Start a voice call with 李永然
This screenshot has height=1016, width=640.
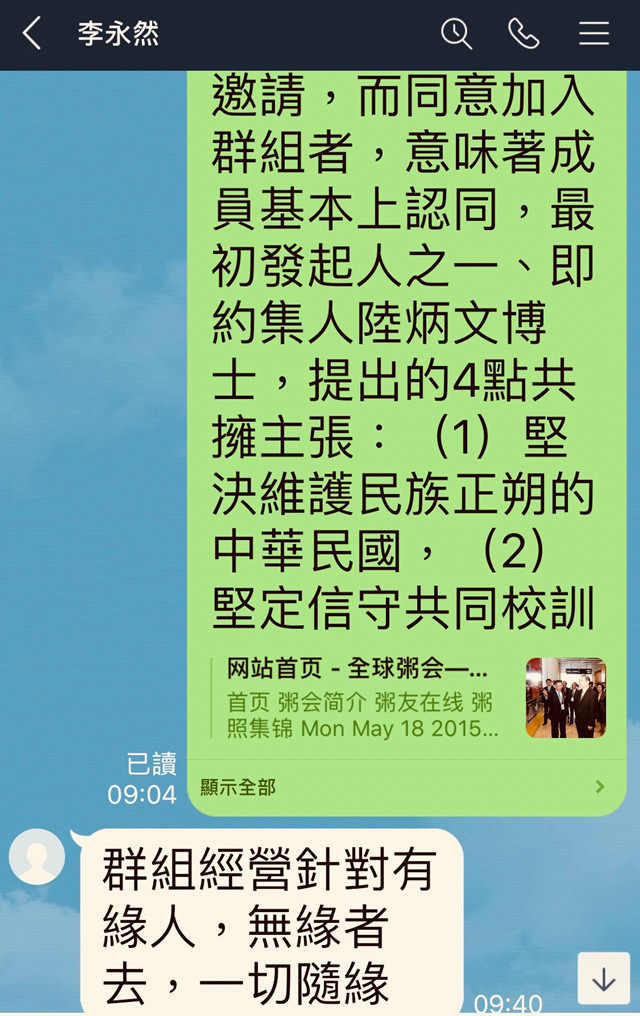point(523,34)
